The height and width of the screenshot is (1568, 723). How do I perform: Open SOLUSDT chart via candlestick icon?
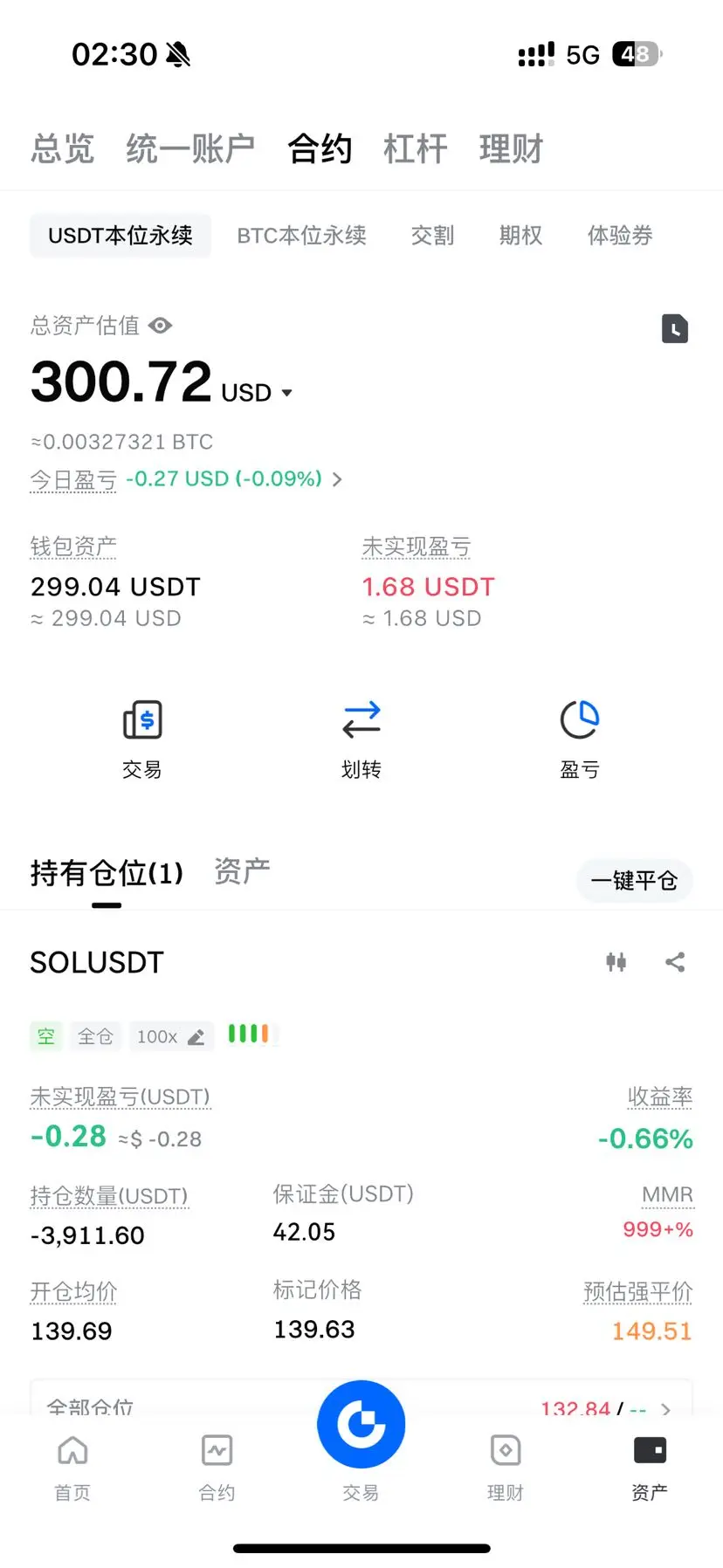click(x=616, y=962)
